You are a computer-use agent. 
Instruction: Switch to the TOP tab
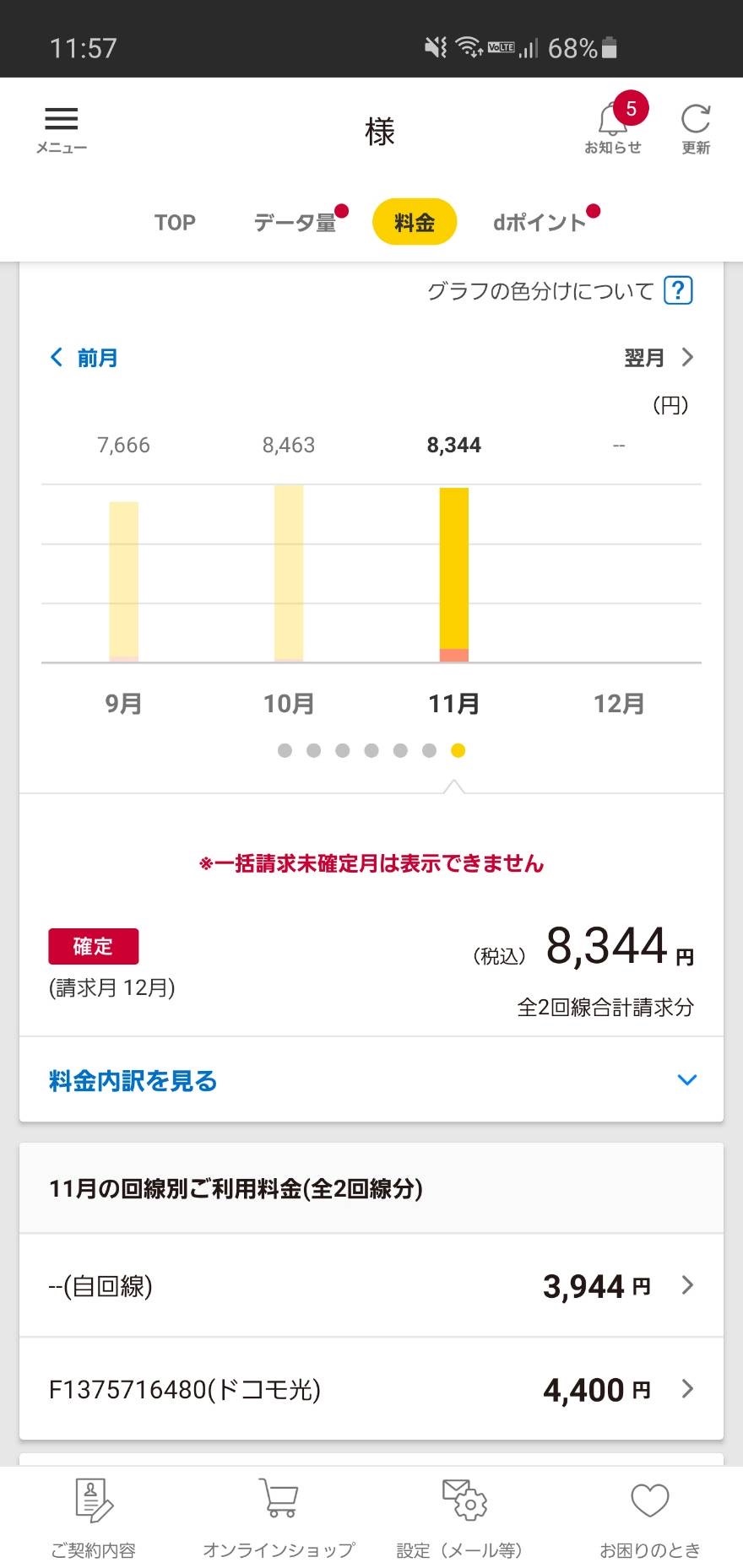[175, 222]
